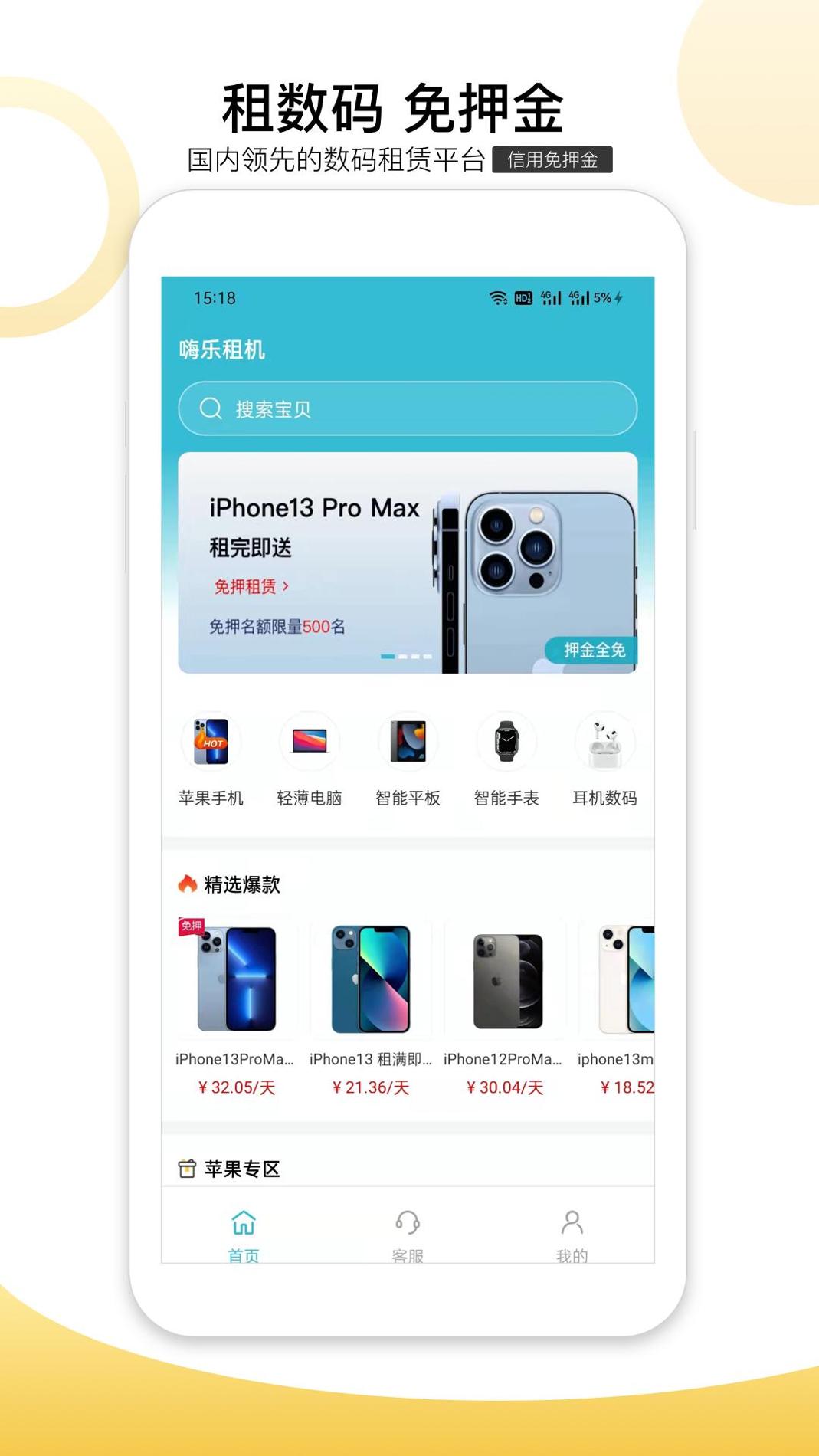Screen dimensions: 819x1456
Task: Select the first carousel indicator dot
Action: point(387,656)
